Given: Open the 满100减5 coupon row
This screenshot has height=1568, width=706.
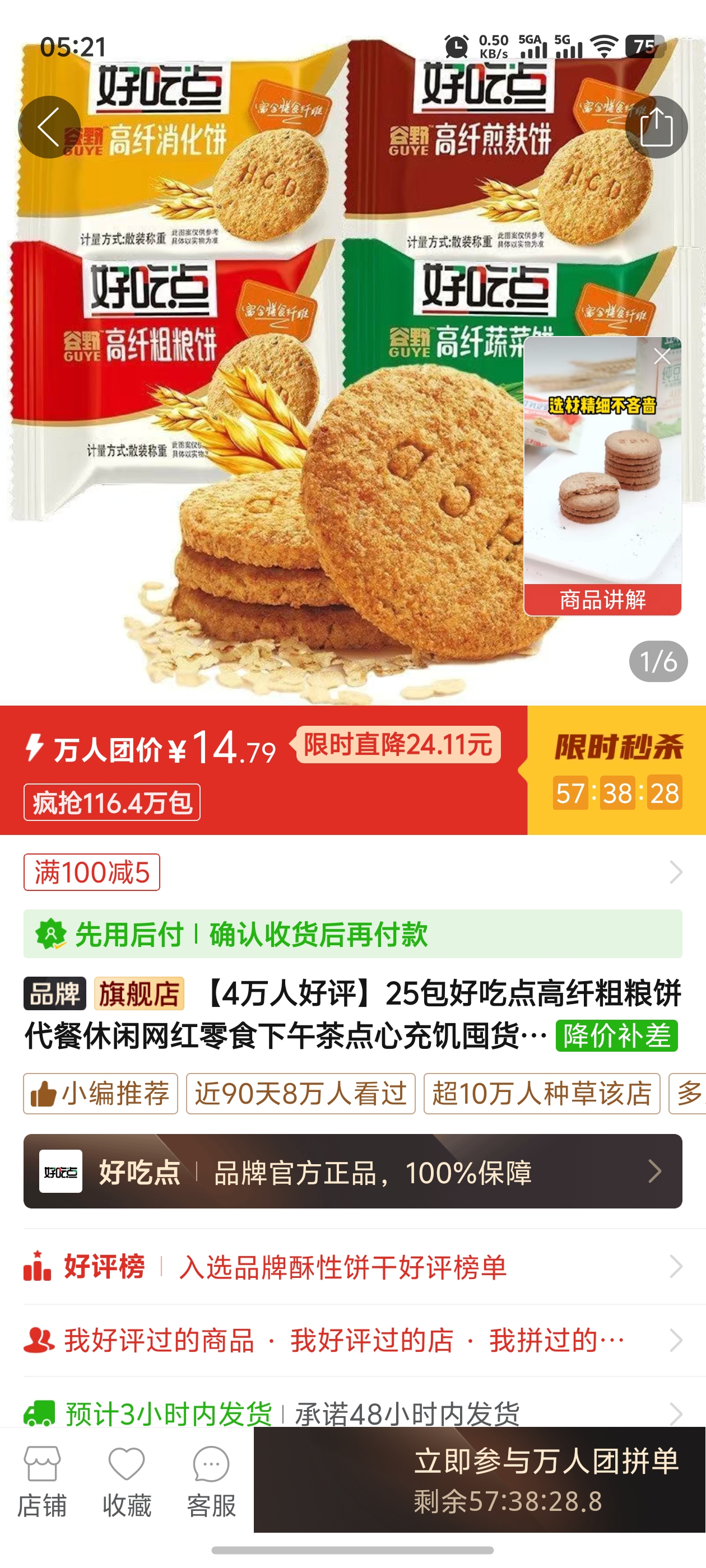Looking at the screenshot, I should [352, 872].
